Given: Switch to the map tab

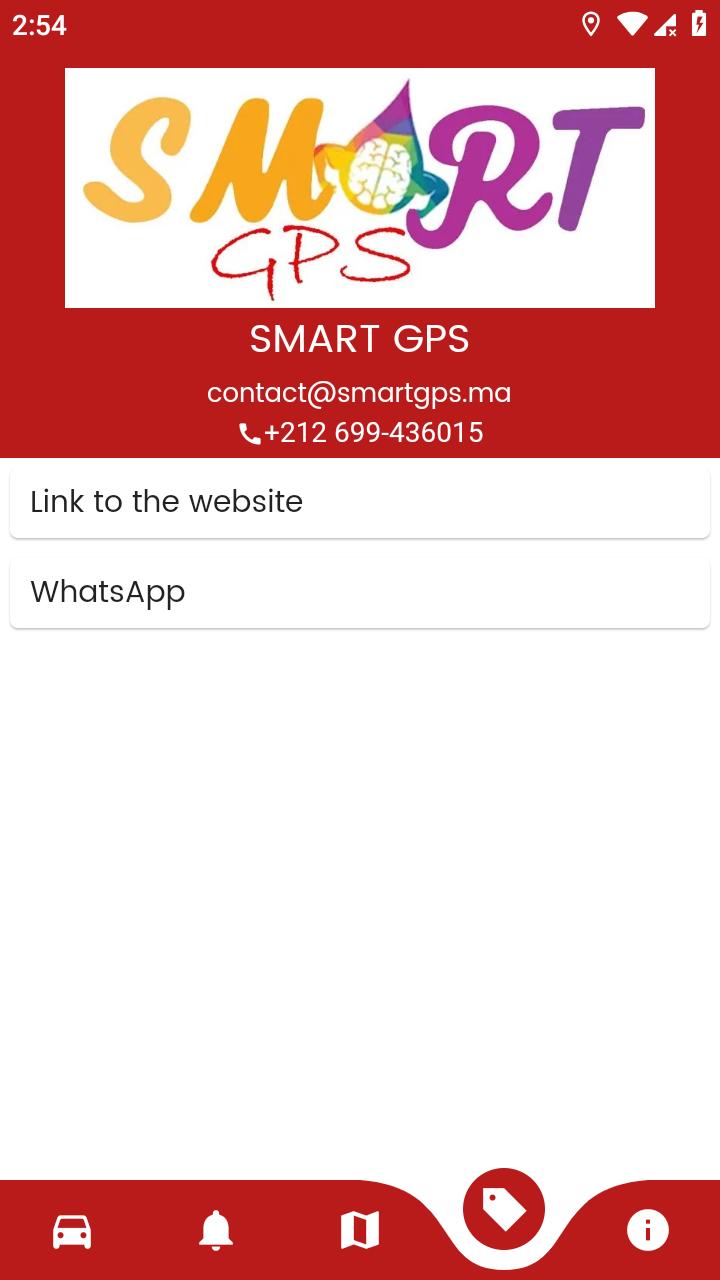Looking at the screenshot, I should pyautogui.click(x=360, y=1230).
